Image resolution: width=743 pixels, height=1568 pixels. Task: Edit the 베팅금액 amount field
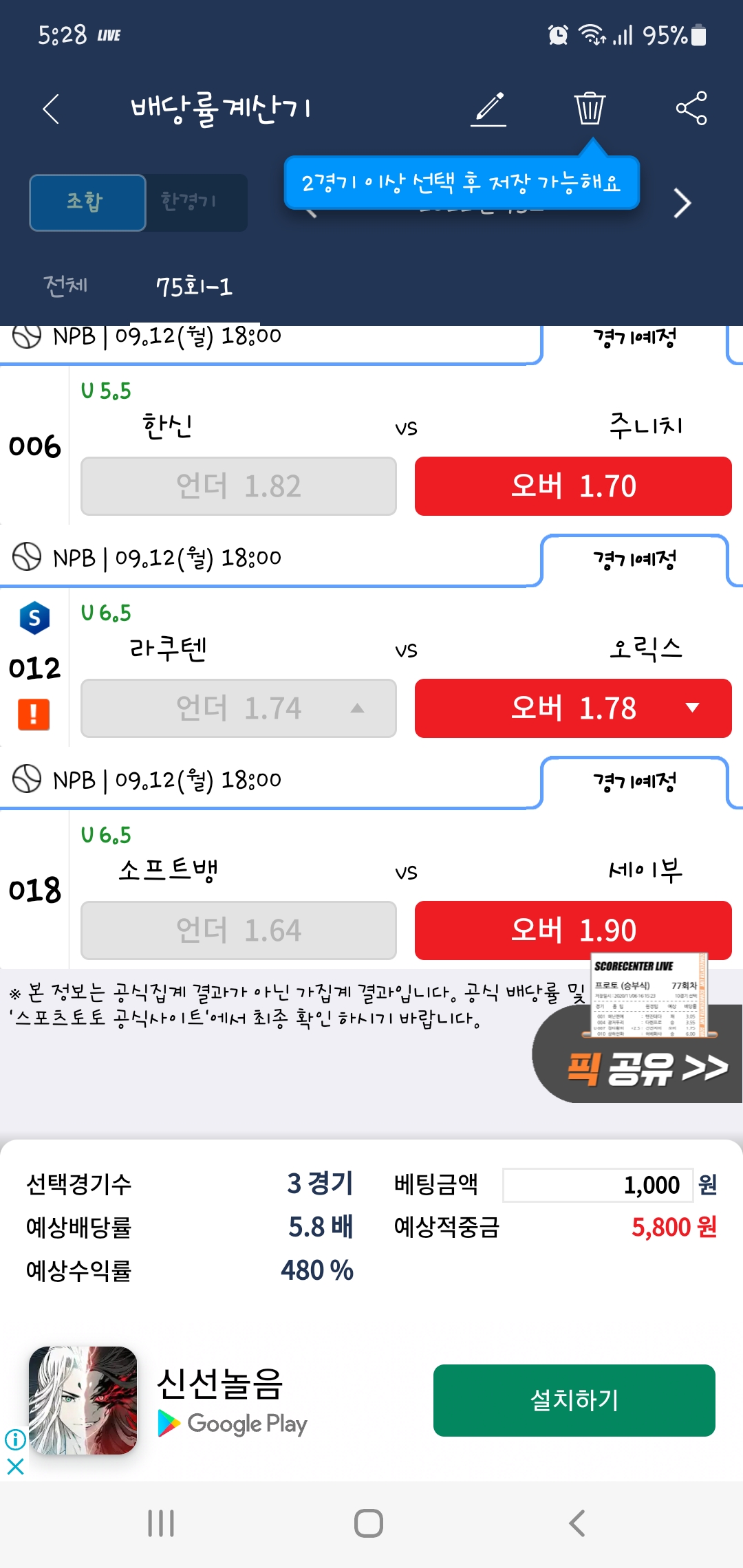(597, 1185)
